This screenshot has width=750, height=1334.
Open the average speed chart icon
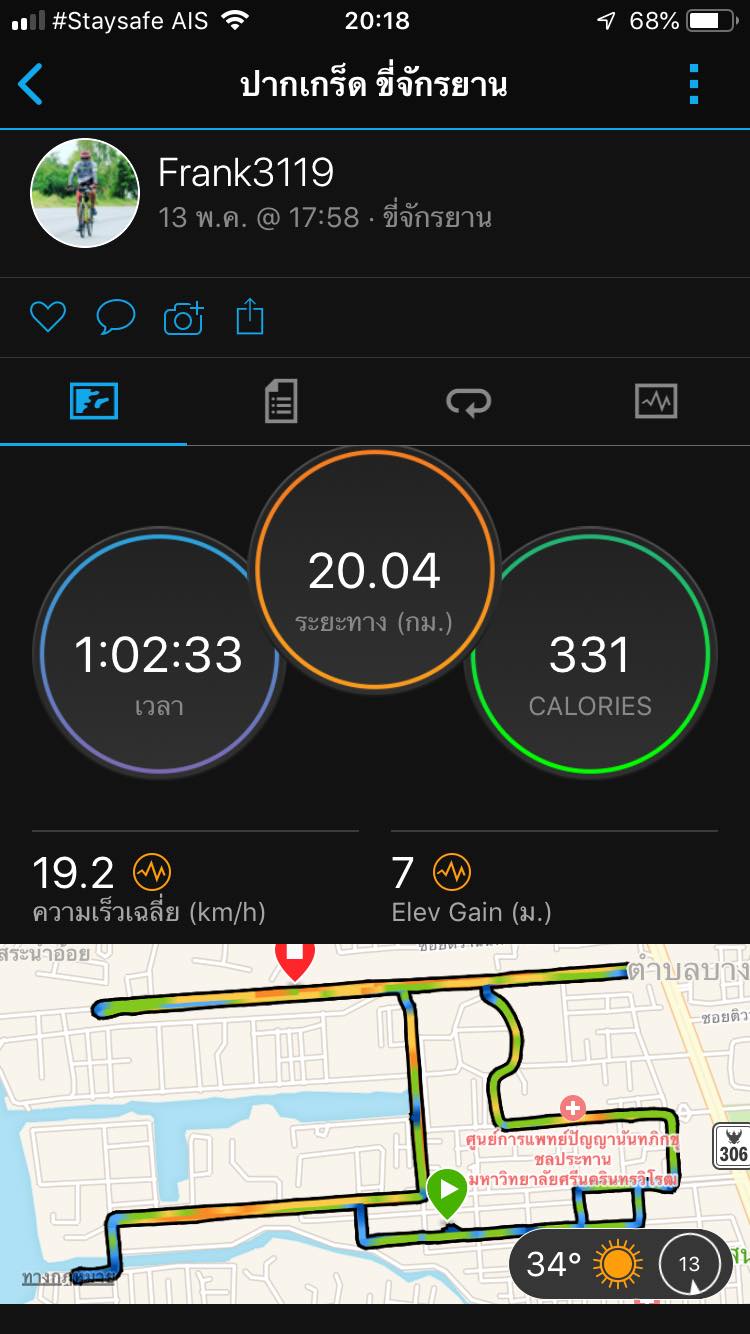coord(153,873)
